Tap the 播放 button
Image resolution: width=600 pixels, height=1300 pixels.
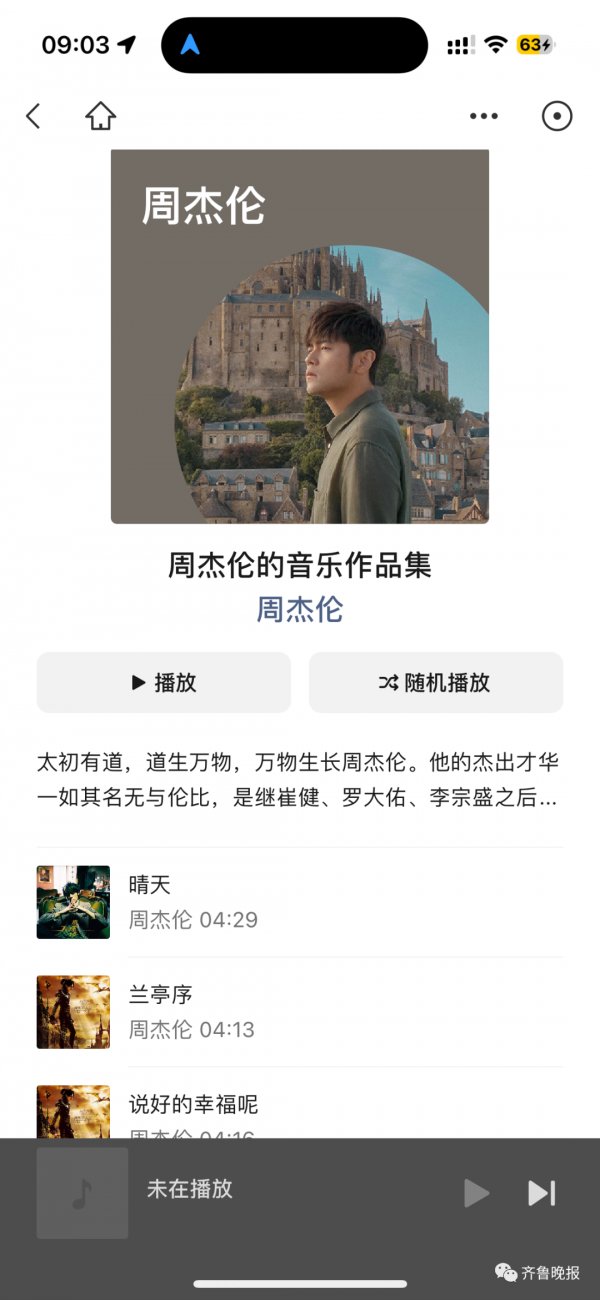(x=164, y=683)
